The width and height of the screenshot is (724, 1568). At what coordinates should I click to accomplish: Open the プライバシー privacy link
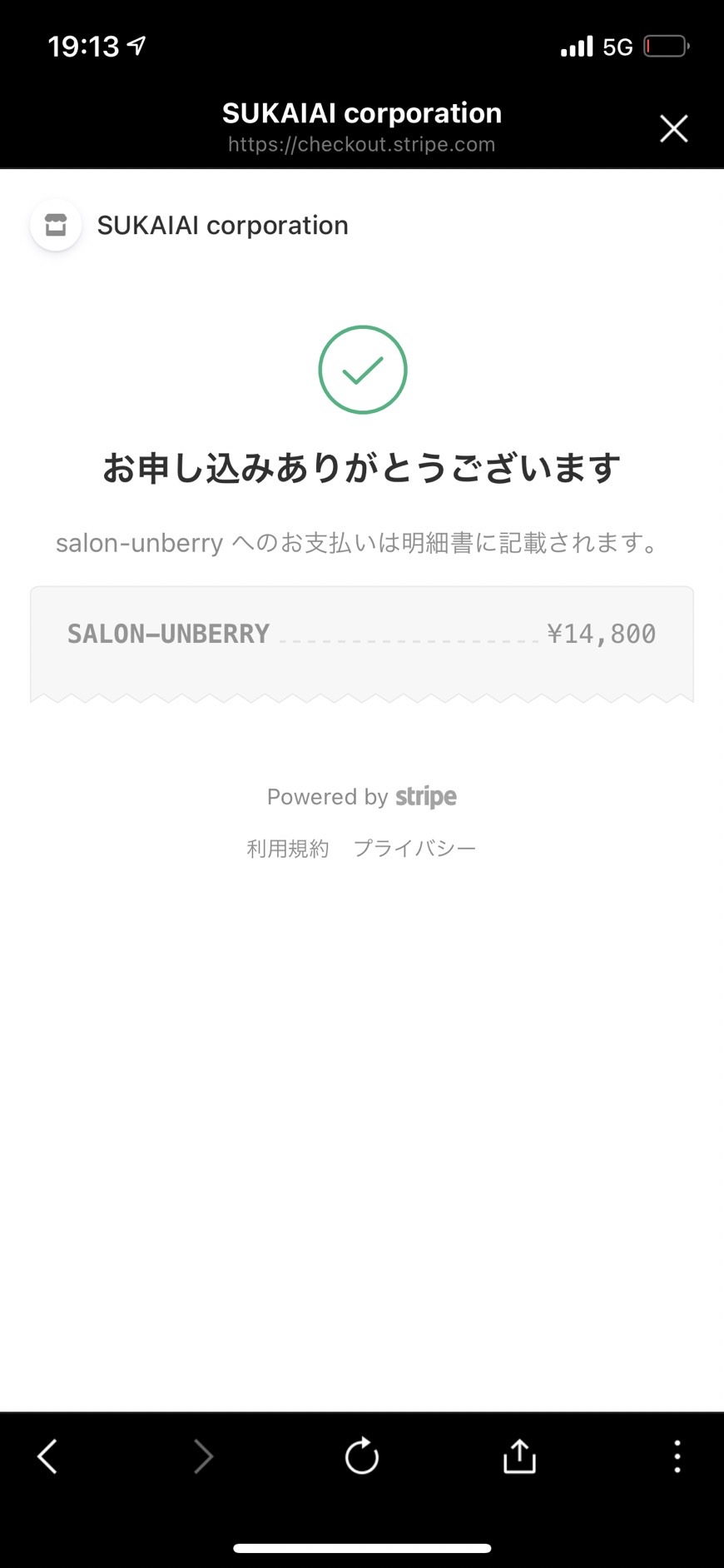414,849
